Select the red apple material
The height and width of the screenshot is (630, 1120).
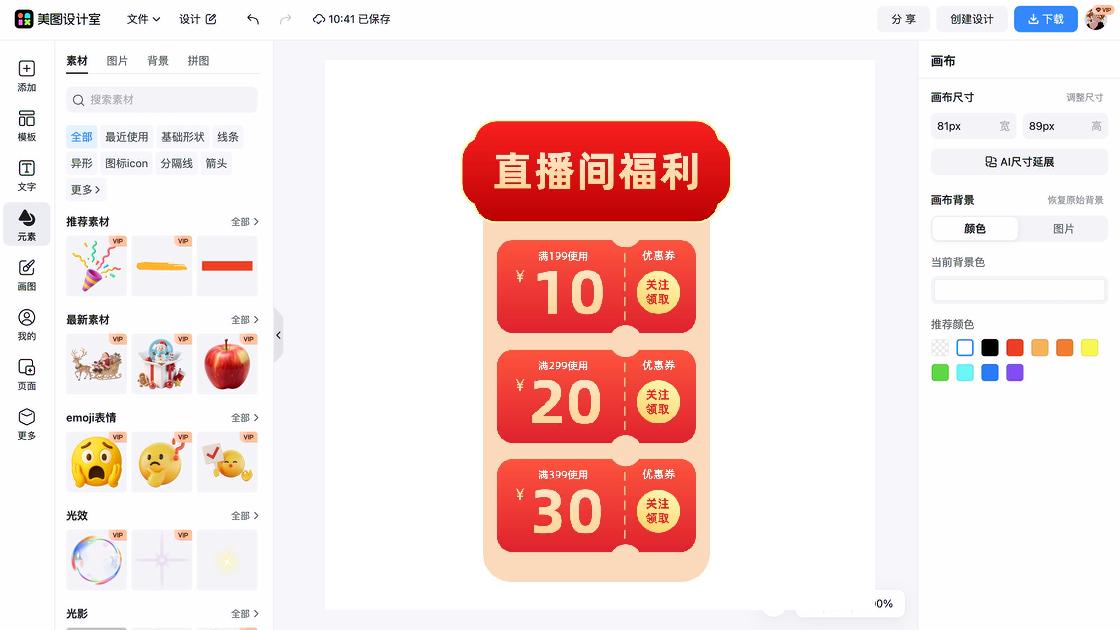[x=227, y=364]
